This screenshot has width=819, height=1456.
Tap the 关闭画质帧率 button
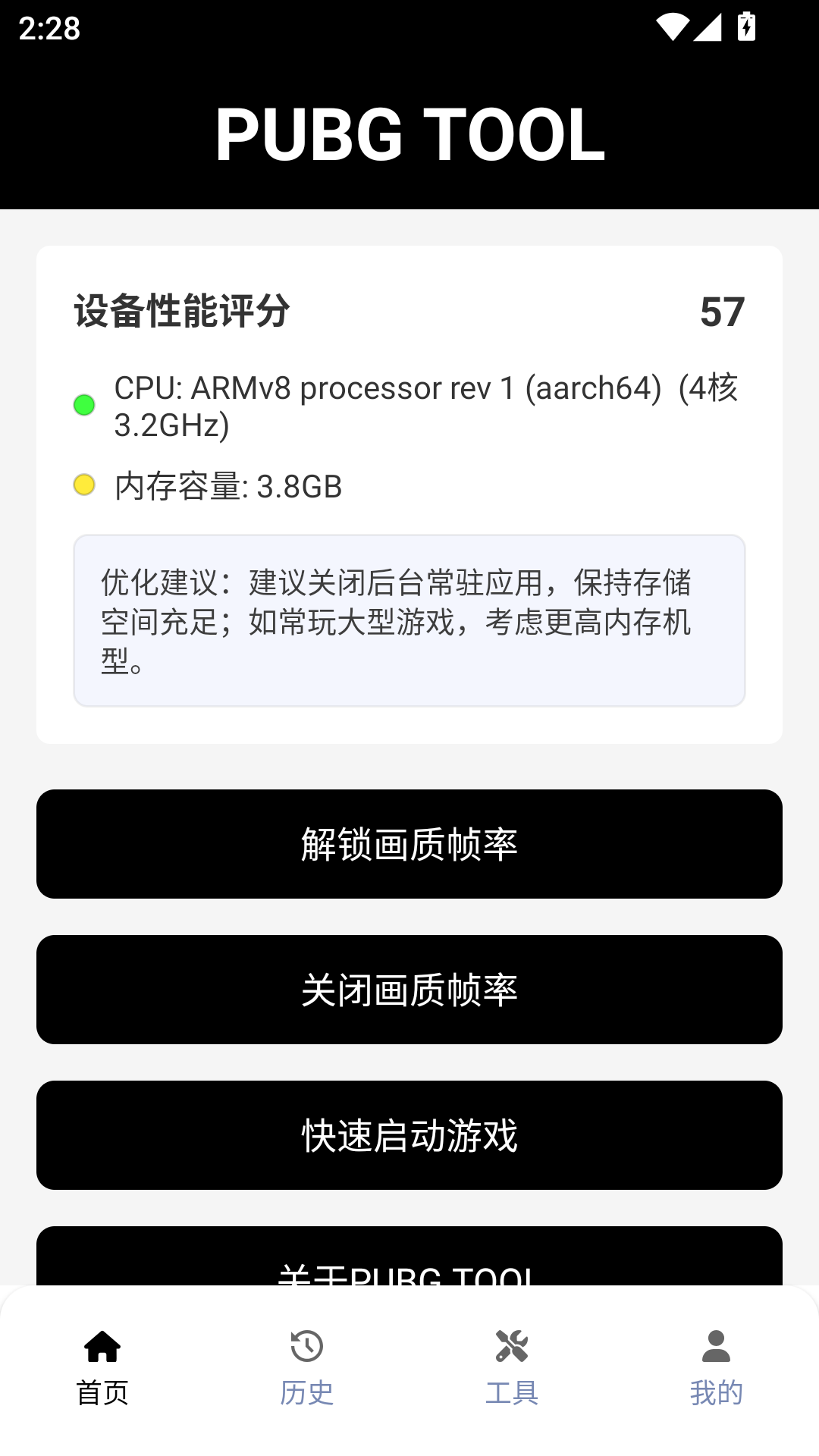pyautogui.click(x=409, y=990)
